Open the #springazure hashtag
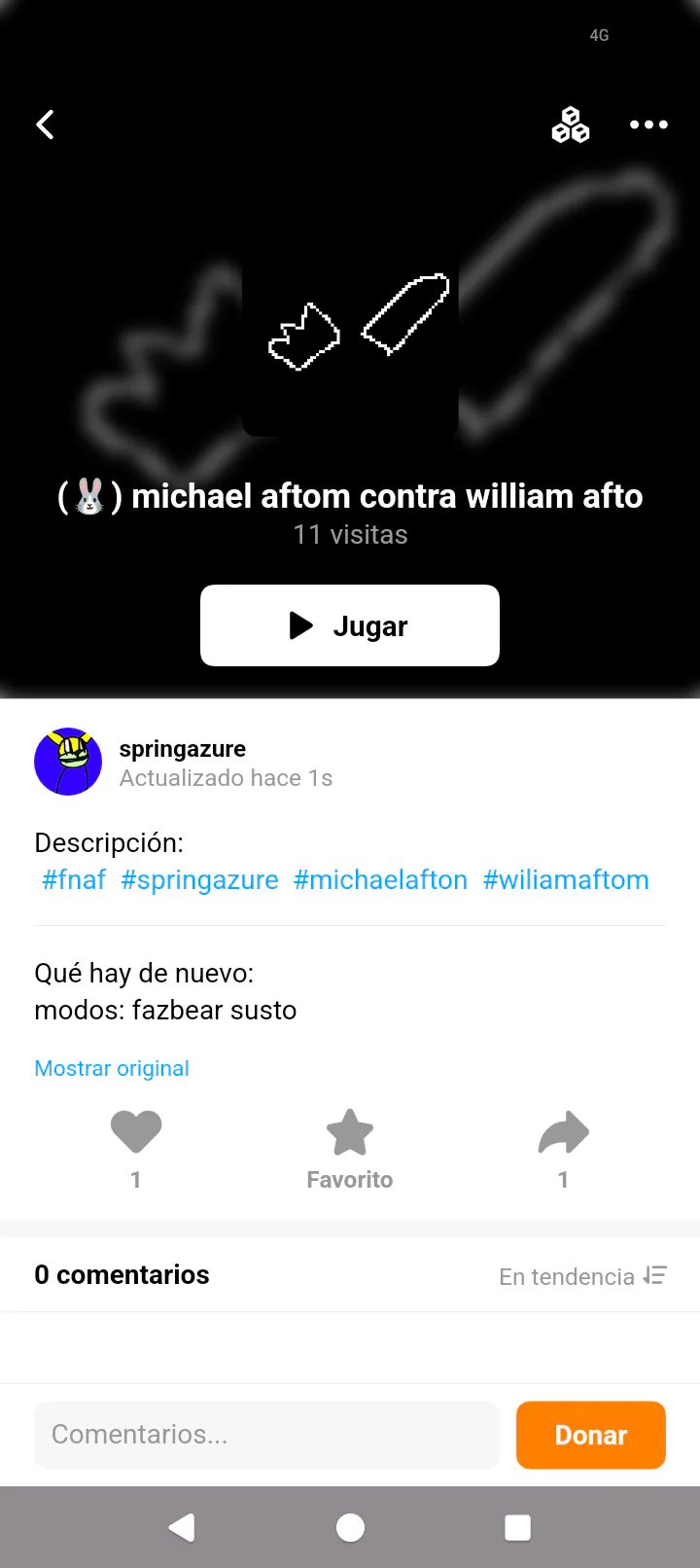This screenshot has width=700, height=1568. tap(199, 880)
